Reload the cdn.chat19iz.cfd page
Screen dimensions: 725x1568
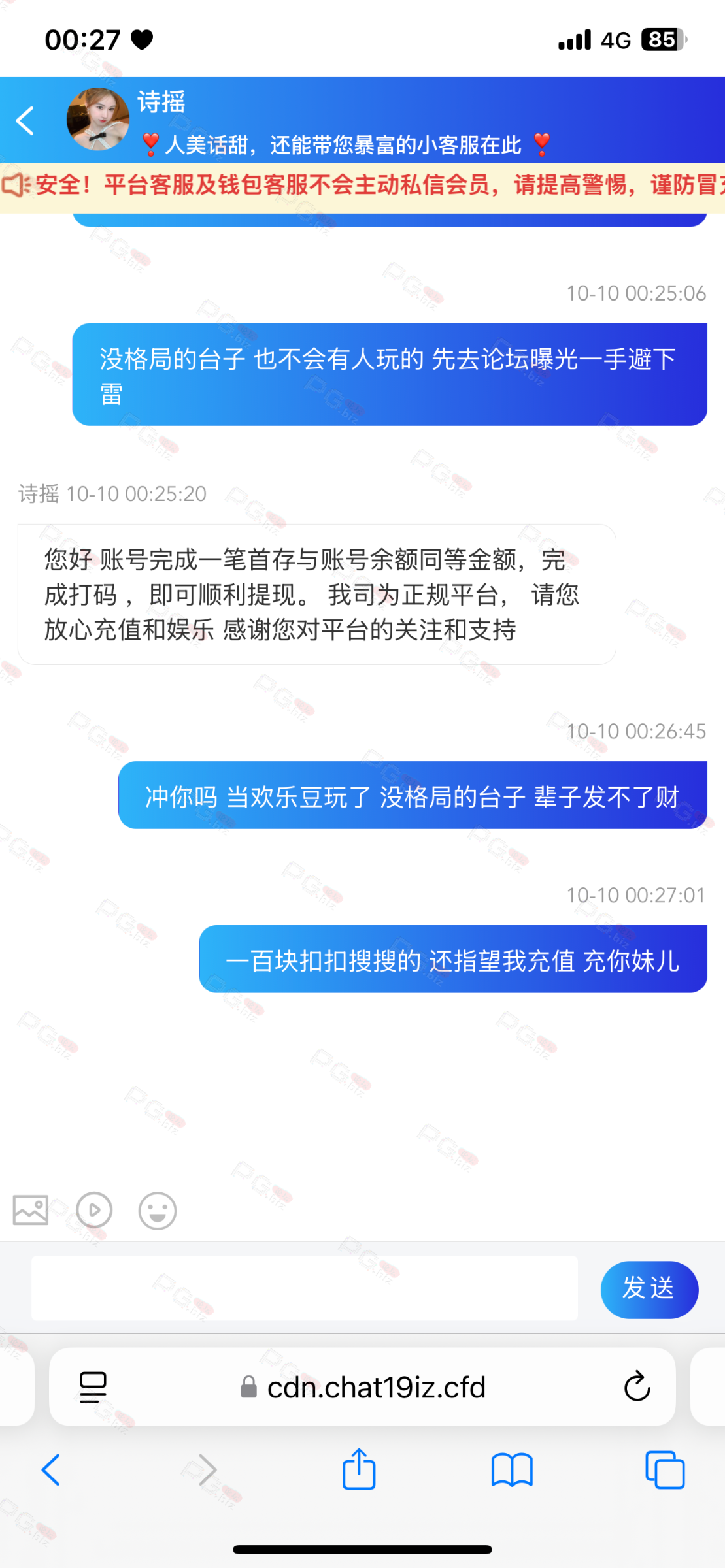(x=637, y=1387)
